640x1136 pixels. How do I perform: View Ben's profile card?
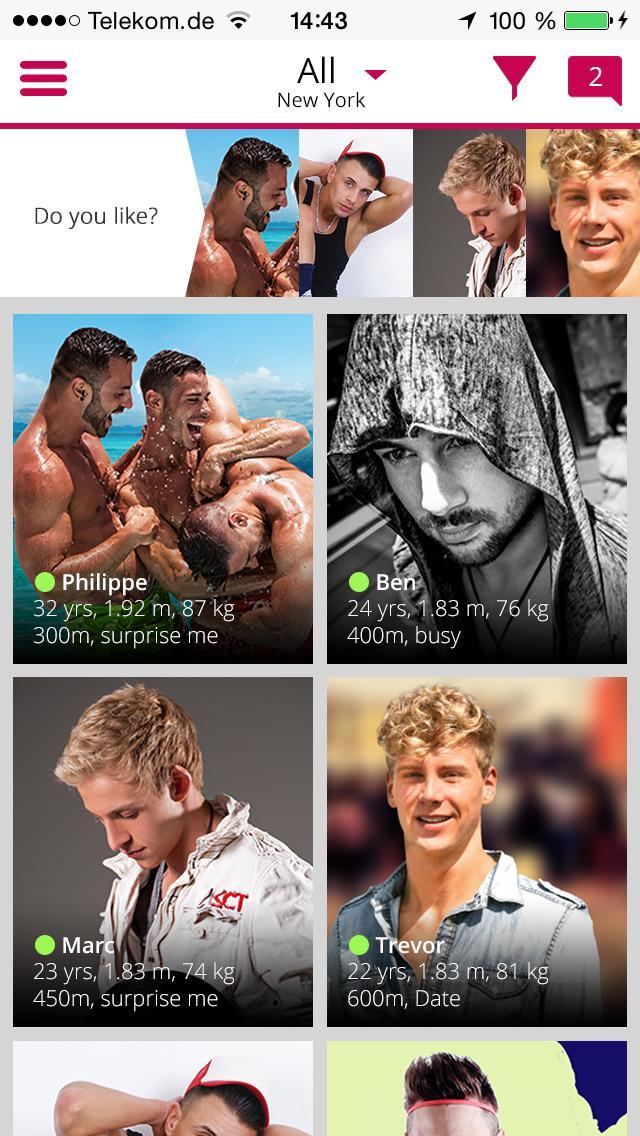coord(477,489)
